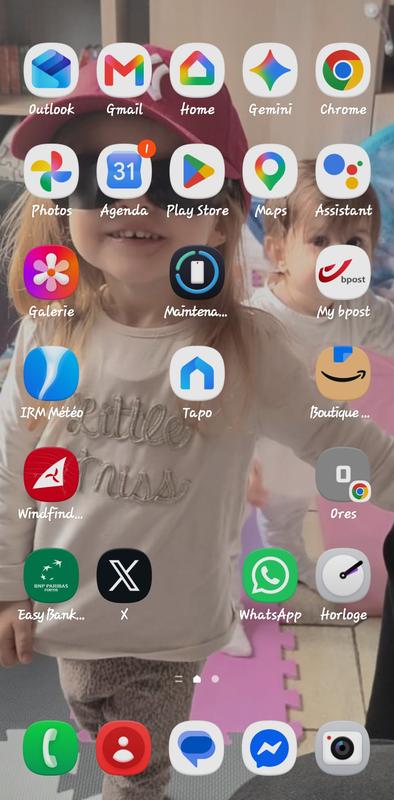Open Messenger from the dock

click(270, 748)
